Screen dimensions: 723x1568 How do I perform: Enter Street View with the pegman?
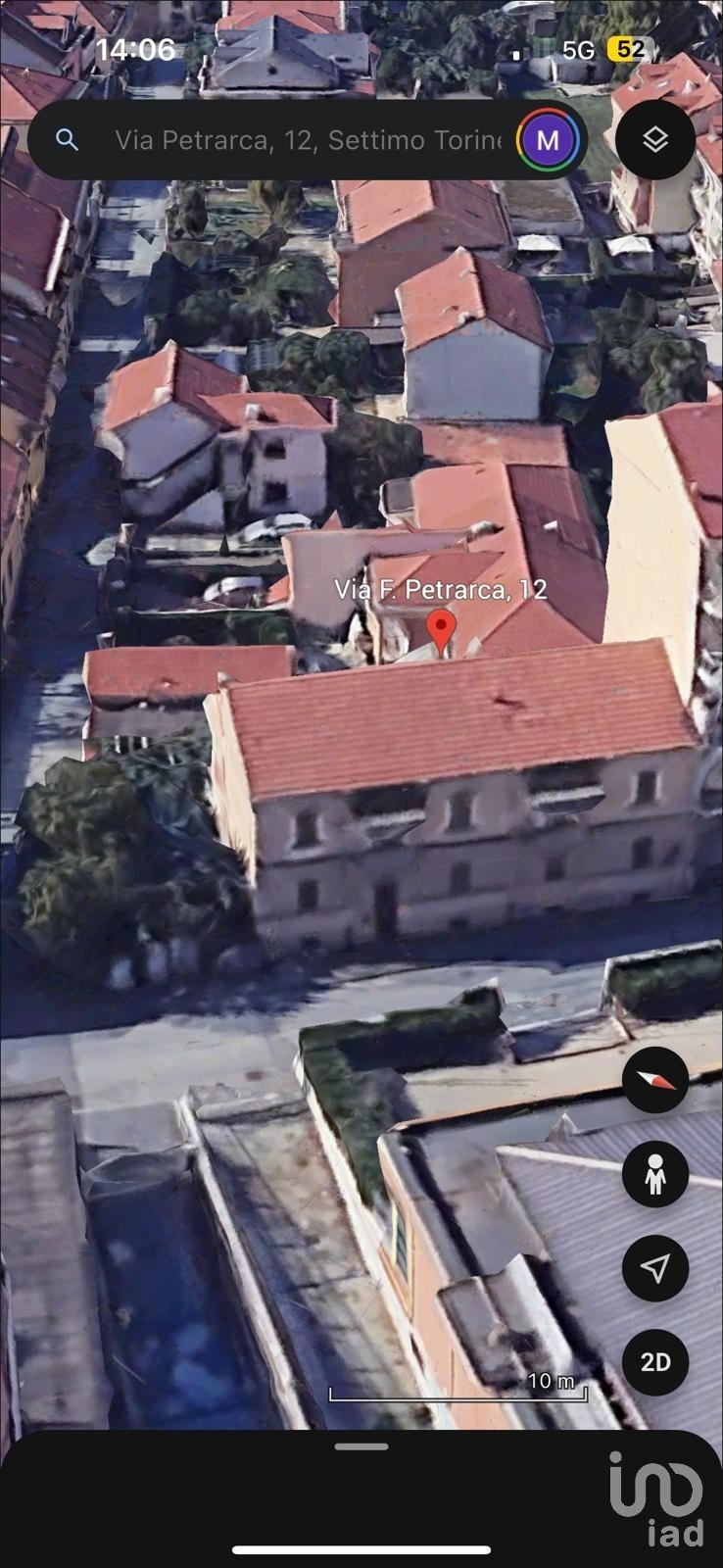click(x=655, y=1174)
